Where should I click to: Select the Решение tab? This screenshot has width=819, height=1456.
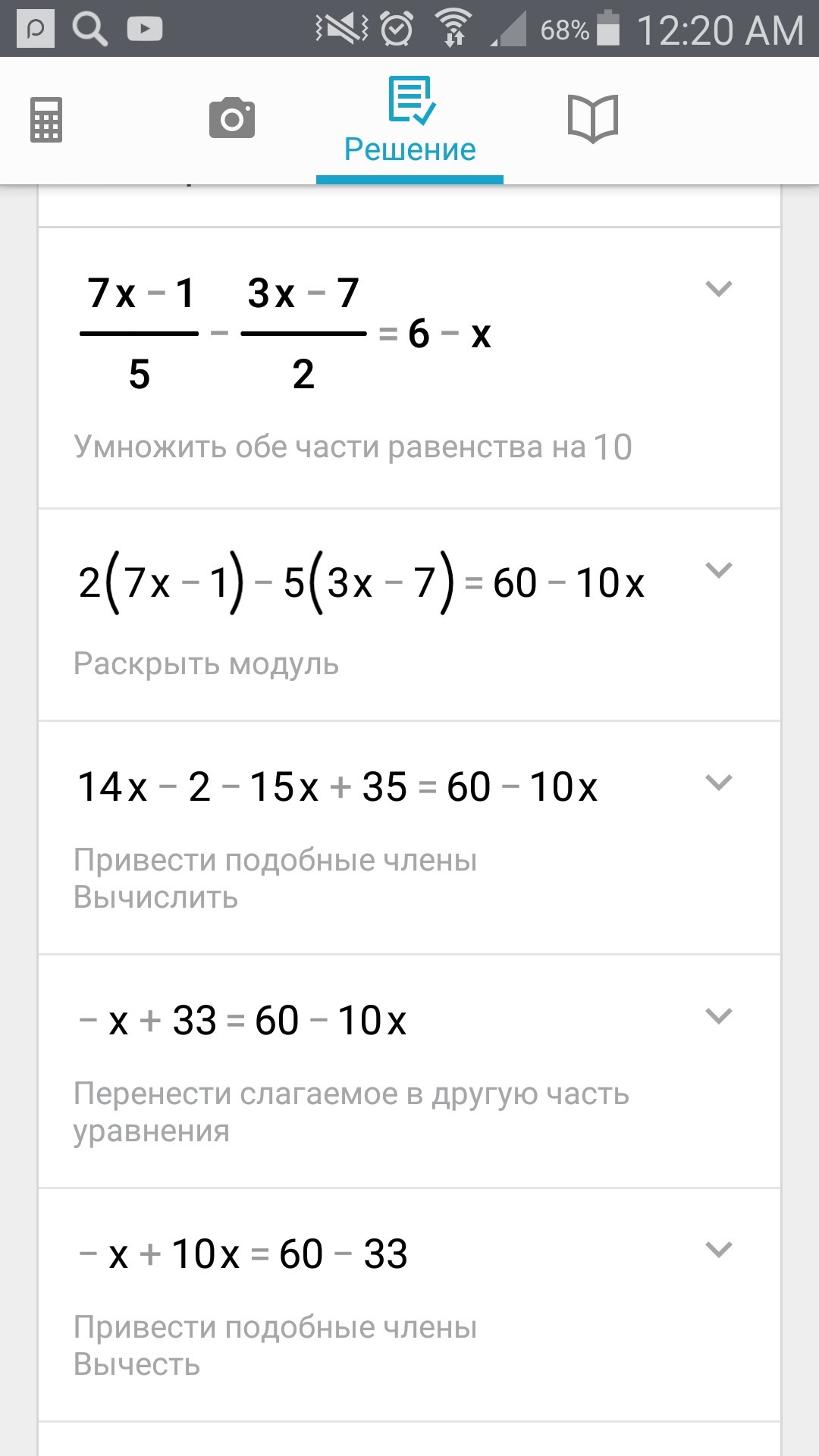(409, 121)
